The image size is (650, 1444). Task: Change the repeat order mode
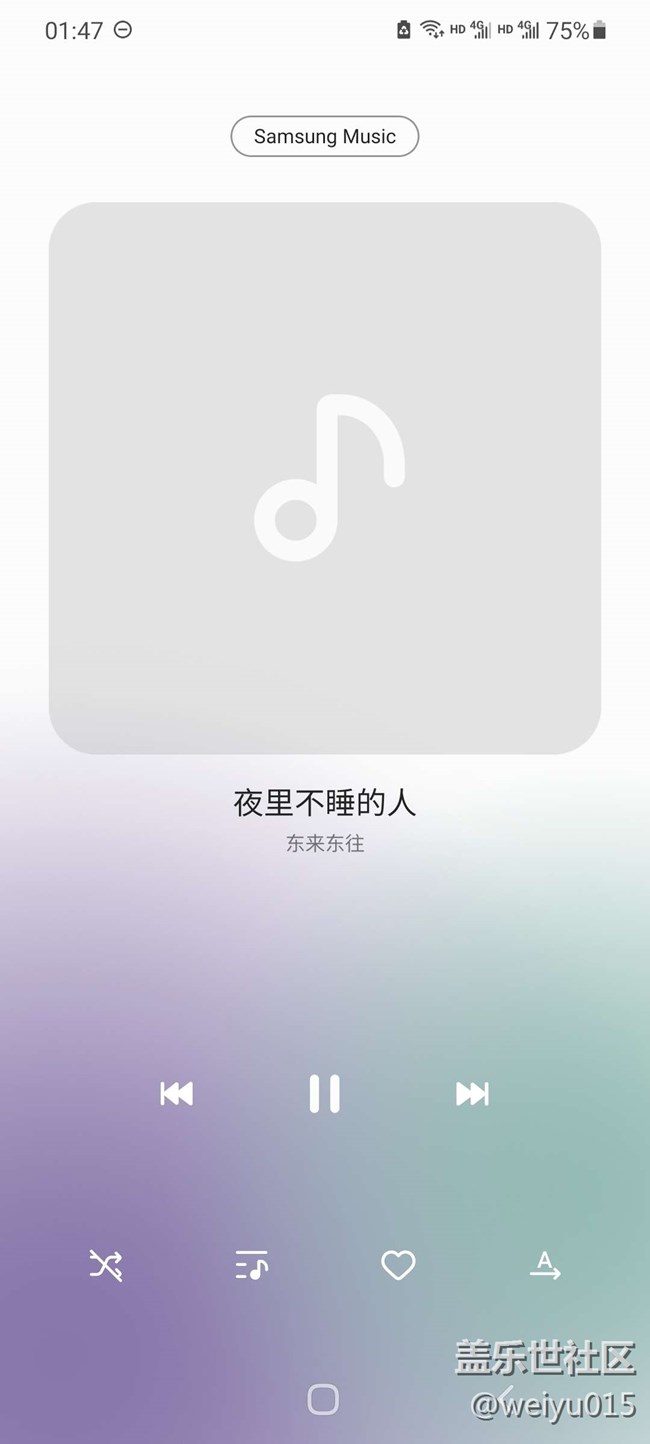tap(545, 1266)
